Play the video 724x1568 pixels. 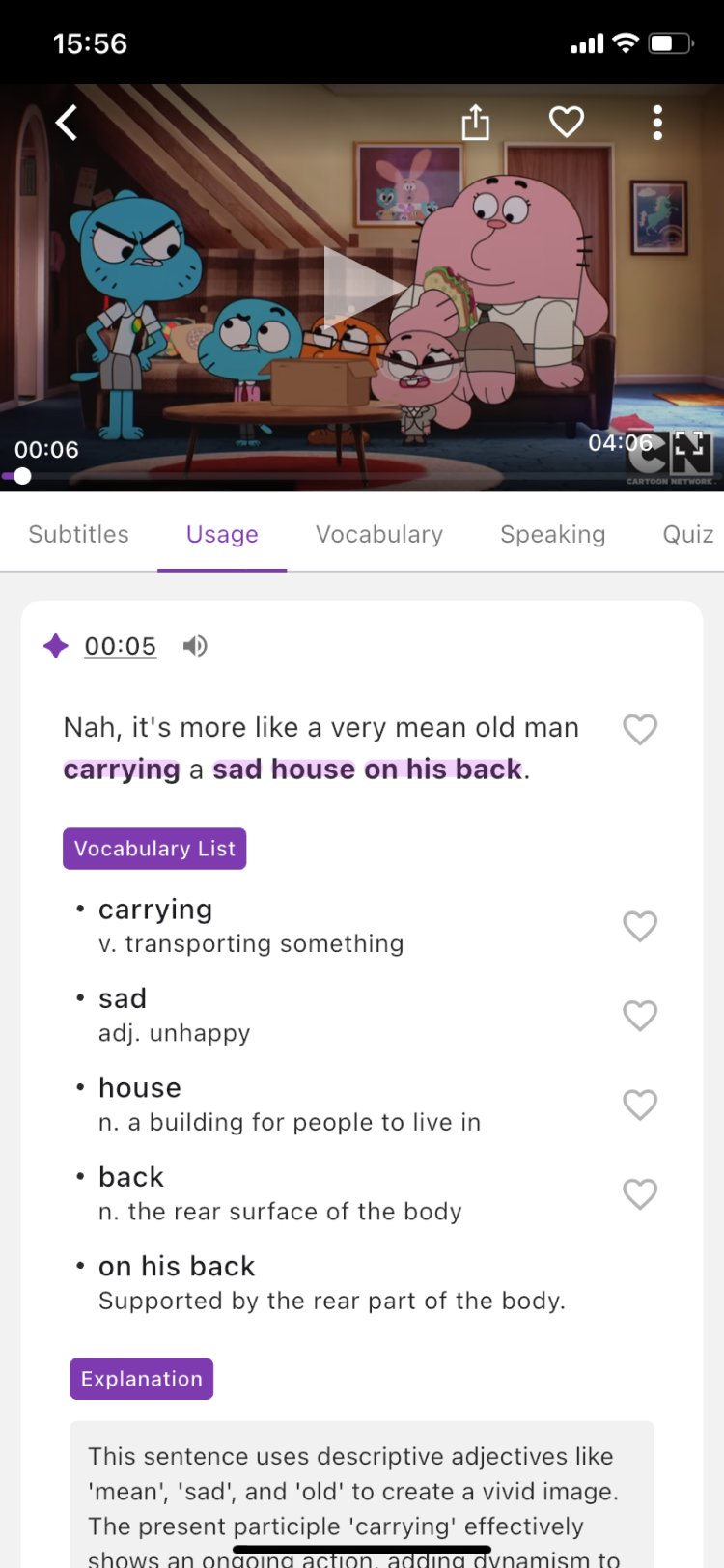[362, 287]
